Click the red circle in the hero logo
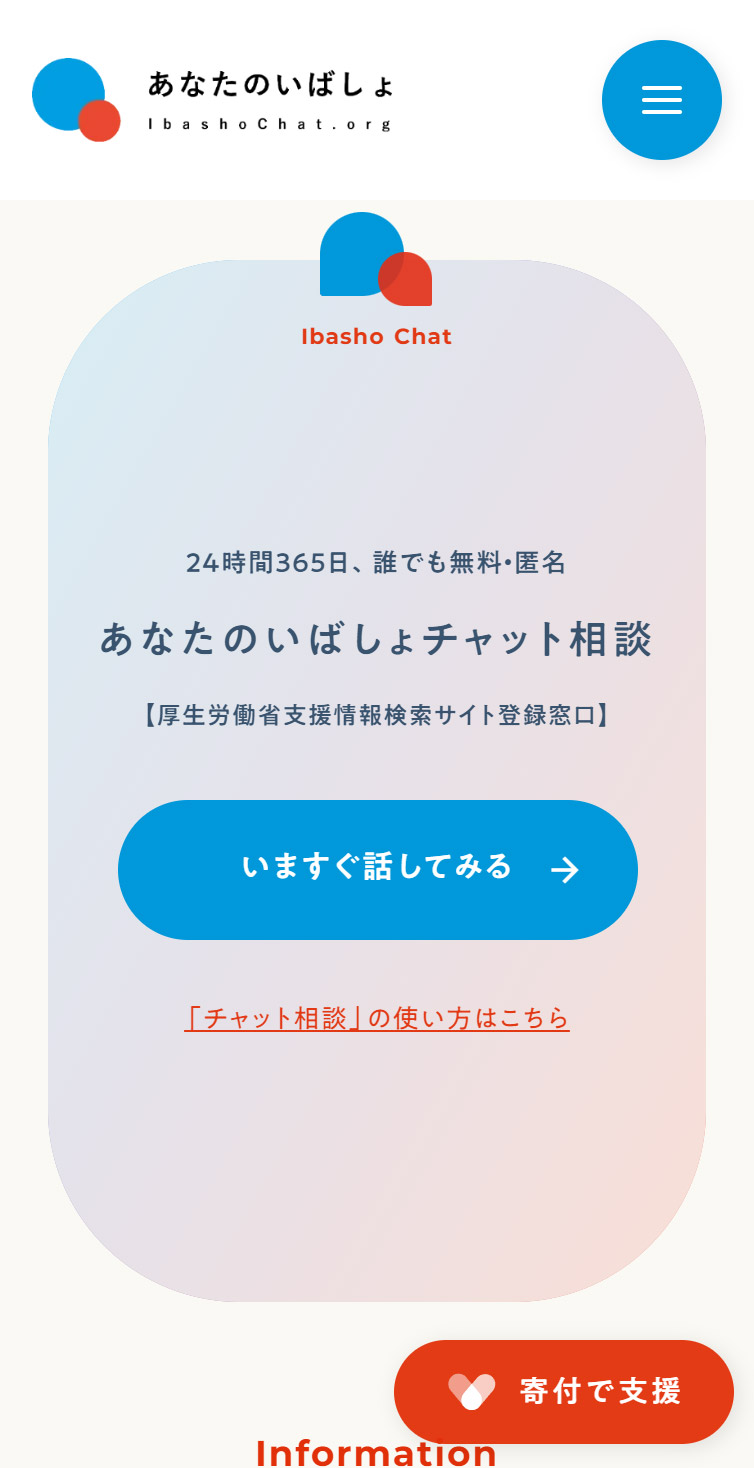The width and height of the screenshot is (754, 1468). pyautogui.click(x=406, y=280)
